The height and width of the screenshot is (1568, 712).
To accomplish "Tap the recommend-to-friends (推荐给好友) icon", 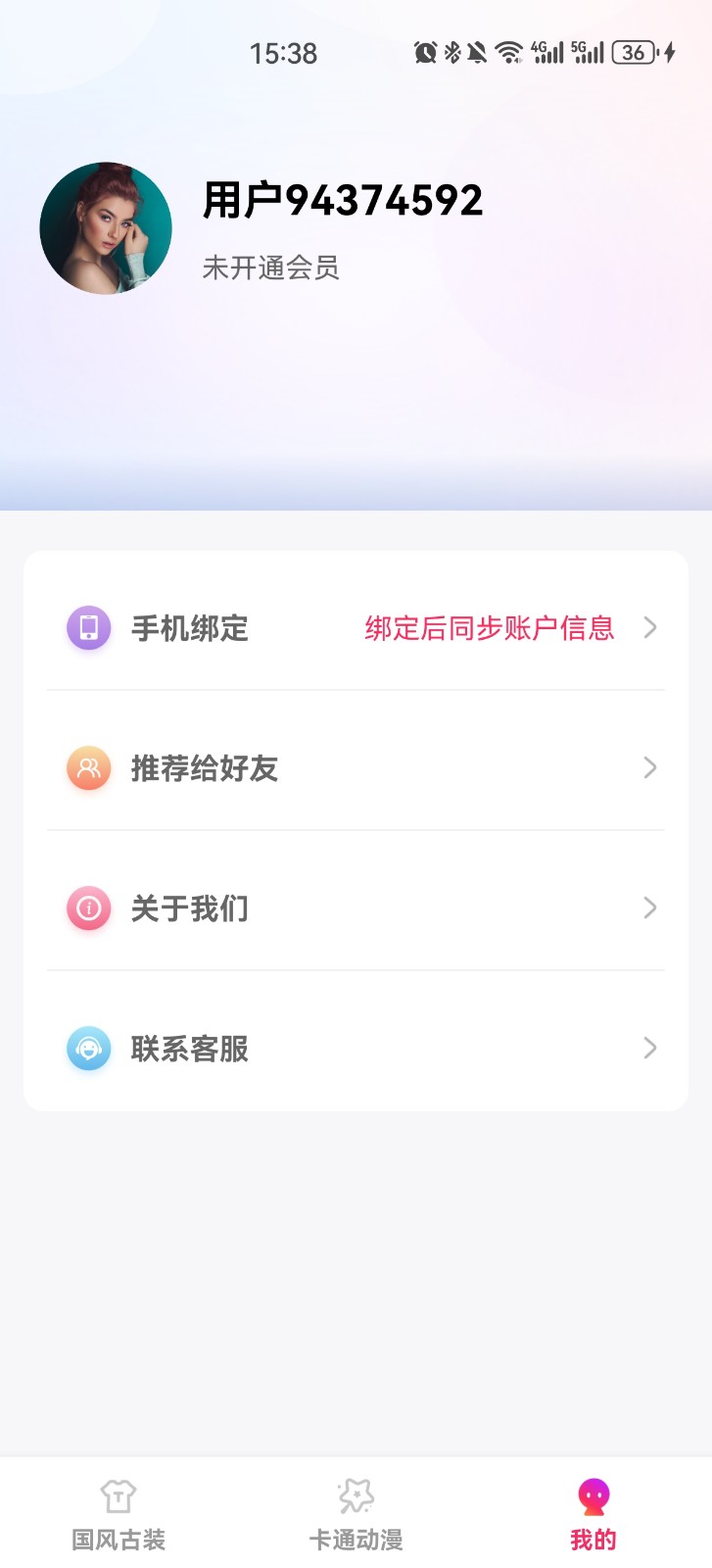I will 88,768.
